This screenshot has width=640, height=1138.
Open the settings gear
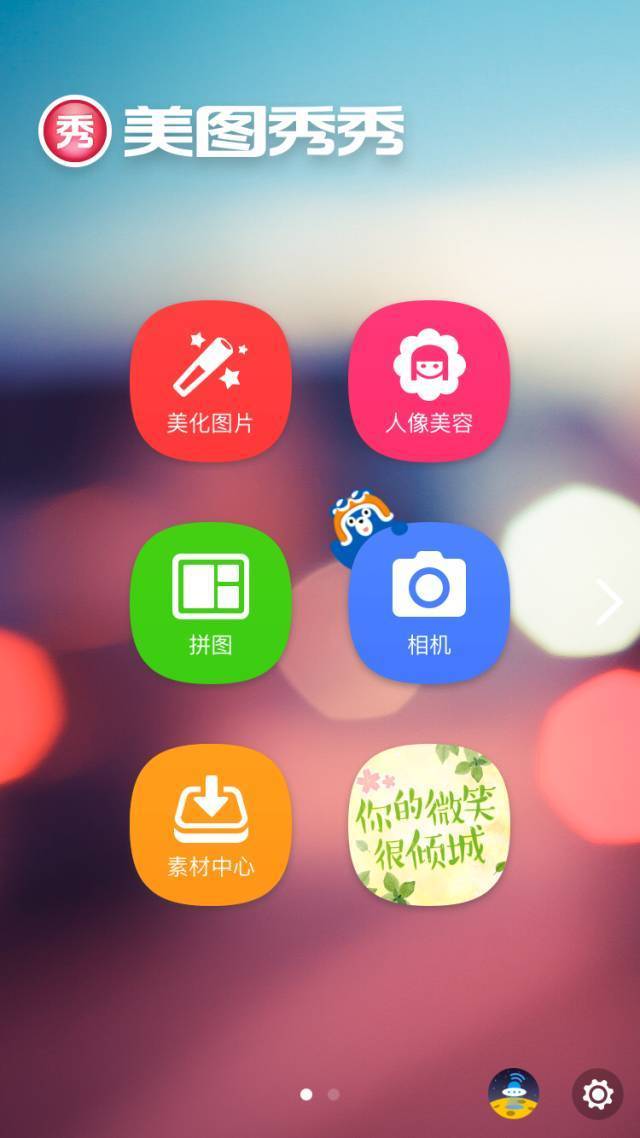pos(597,1094)
